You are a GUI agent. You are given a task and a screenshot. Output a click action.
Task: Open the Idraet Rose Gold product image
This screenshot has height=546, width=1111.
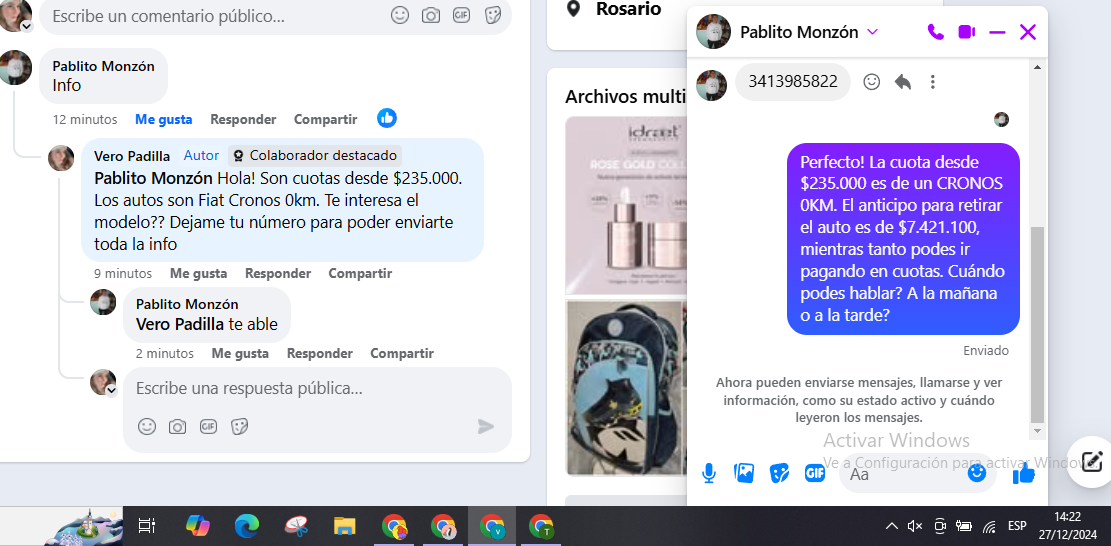pos(624,205)
